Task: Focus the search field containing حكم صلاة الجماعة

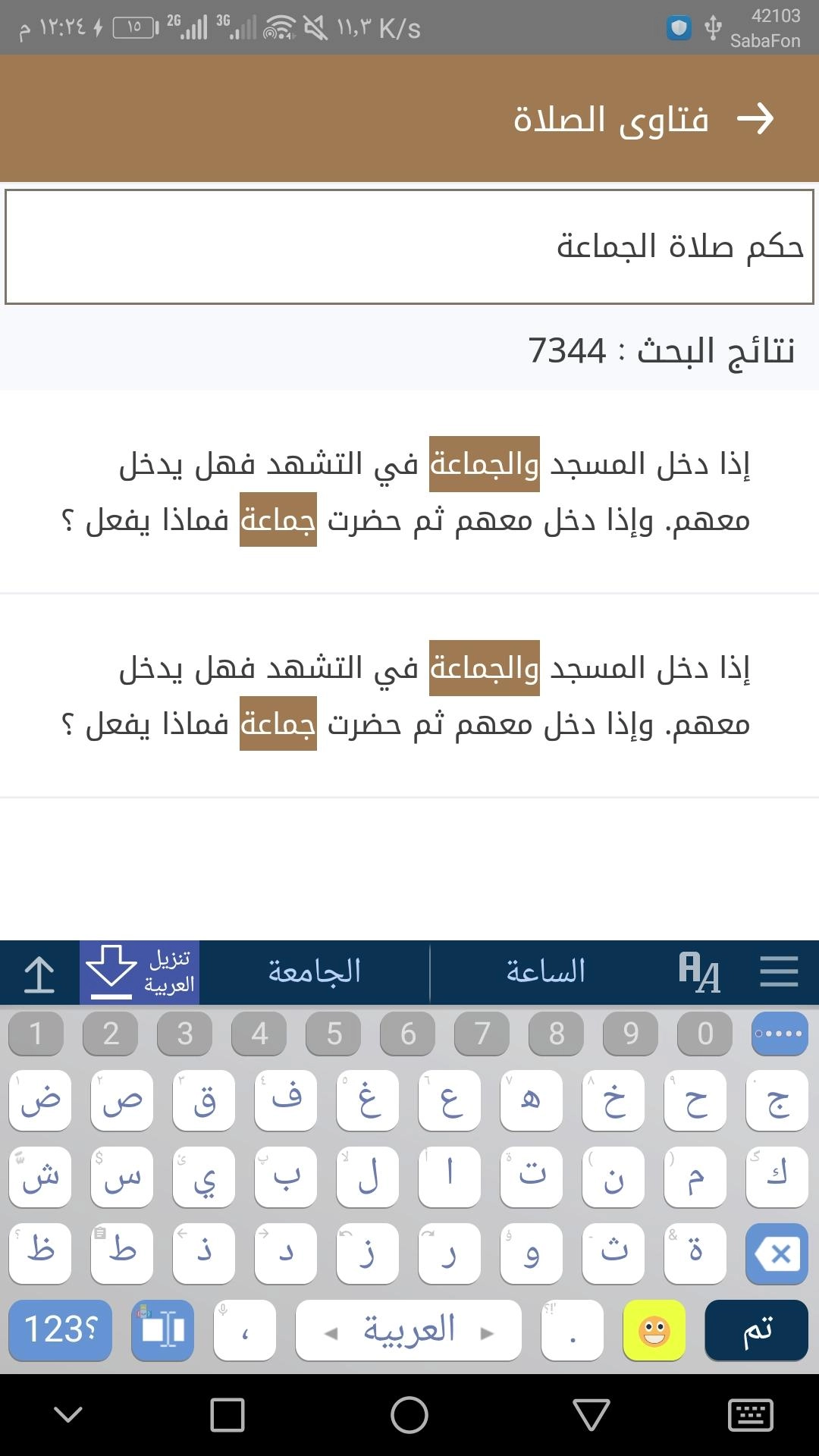Action: click(409, 247)
